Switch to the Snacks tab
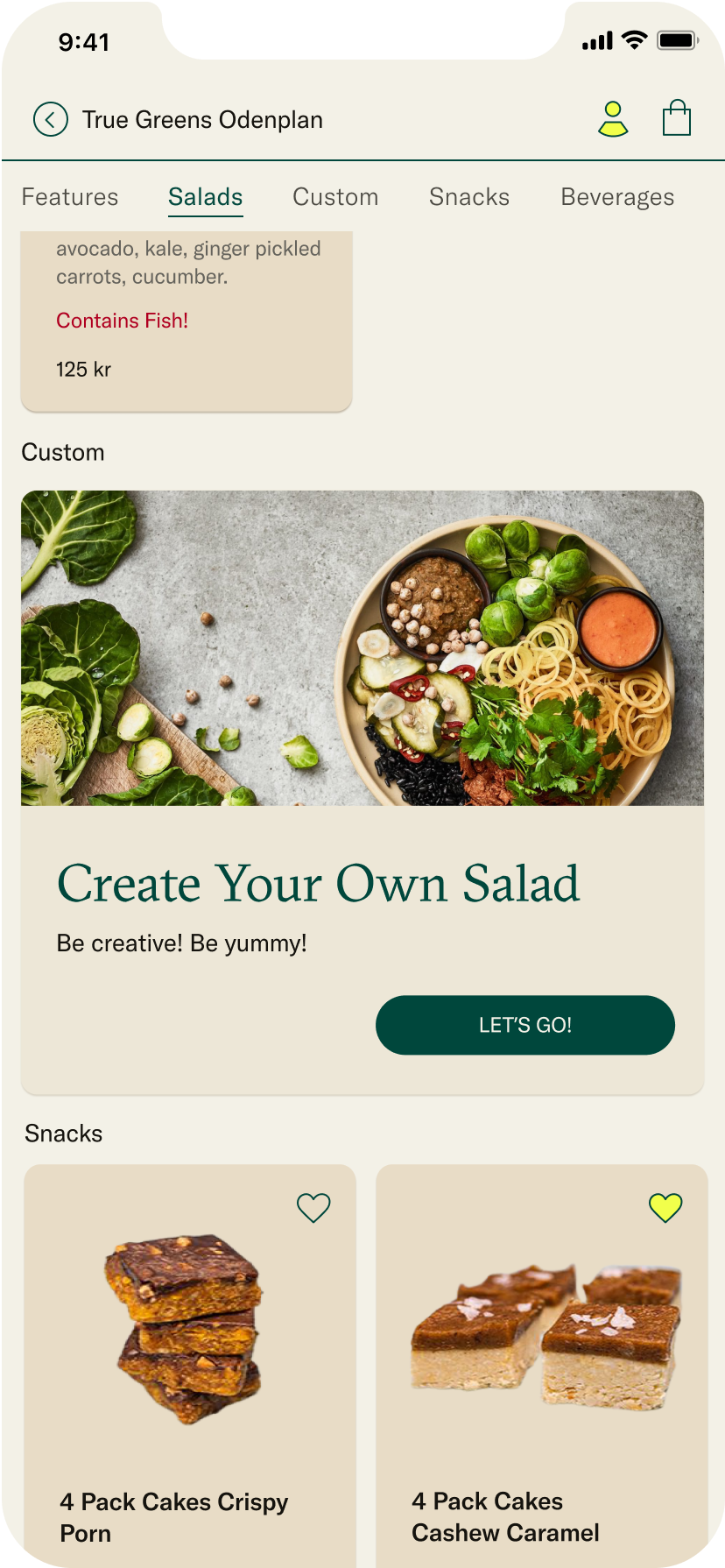 point(469,197)
